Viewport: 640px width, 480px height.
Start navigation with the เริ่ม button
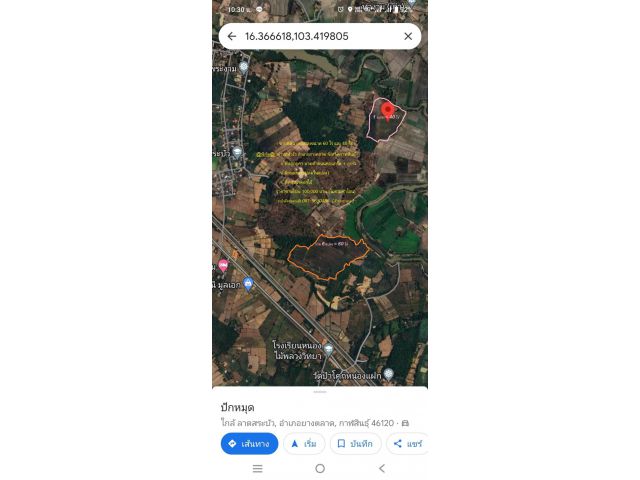304,444
